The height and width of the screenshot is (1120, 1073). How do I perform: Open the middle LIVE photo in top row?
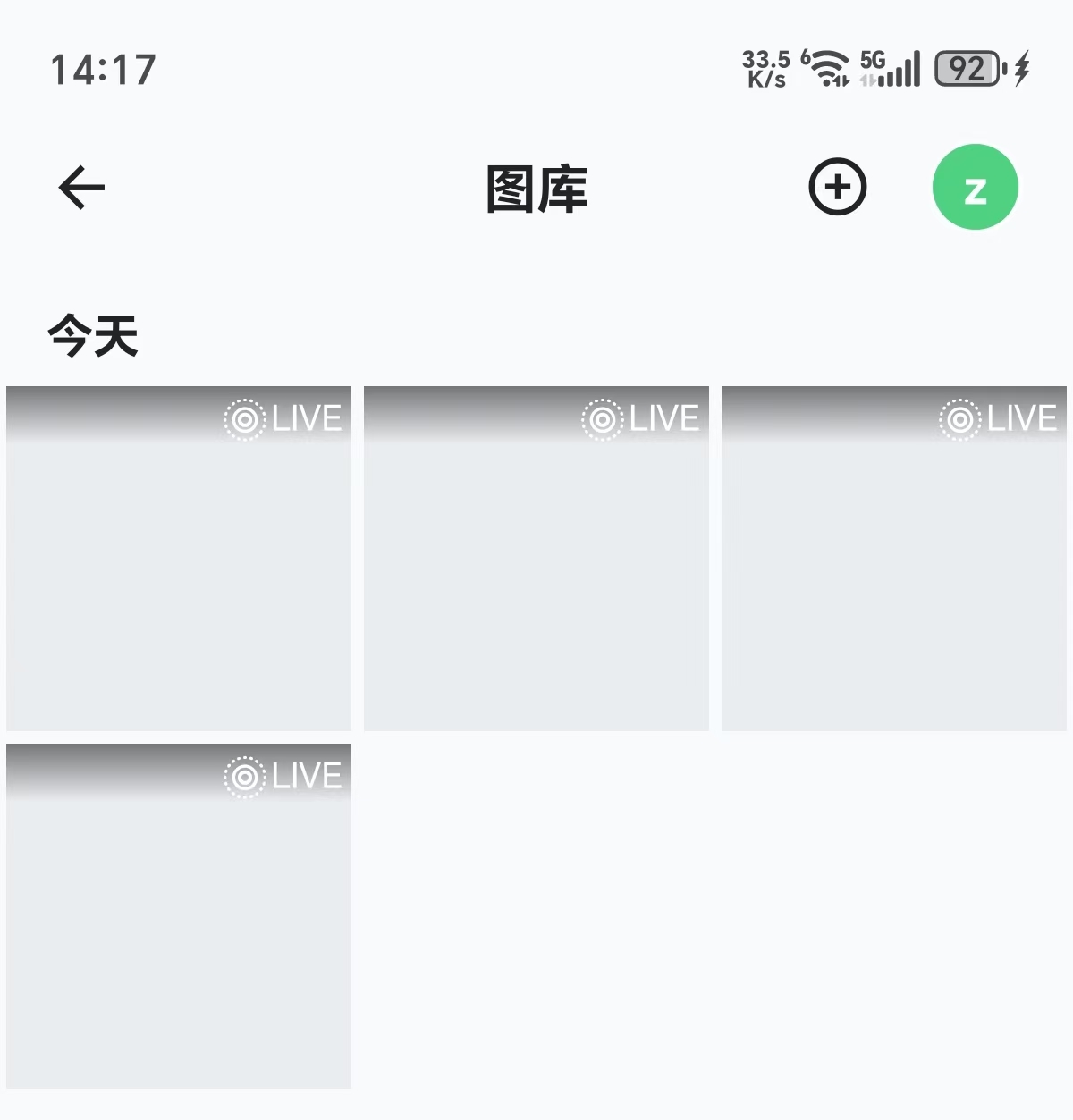(536, 559)
